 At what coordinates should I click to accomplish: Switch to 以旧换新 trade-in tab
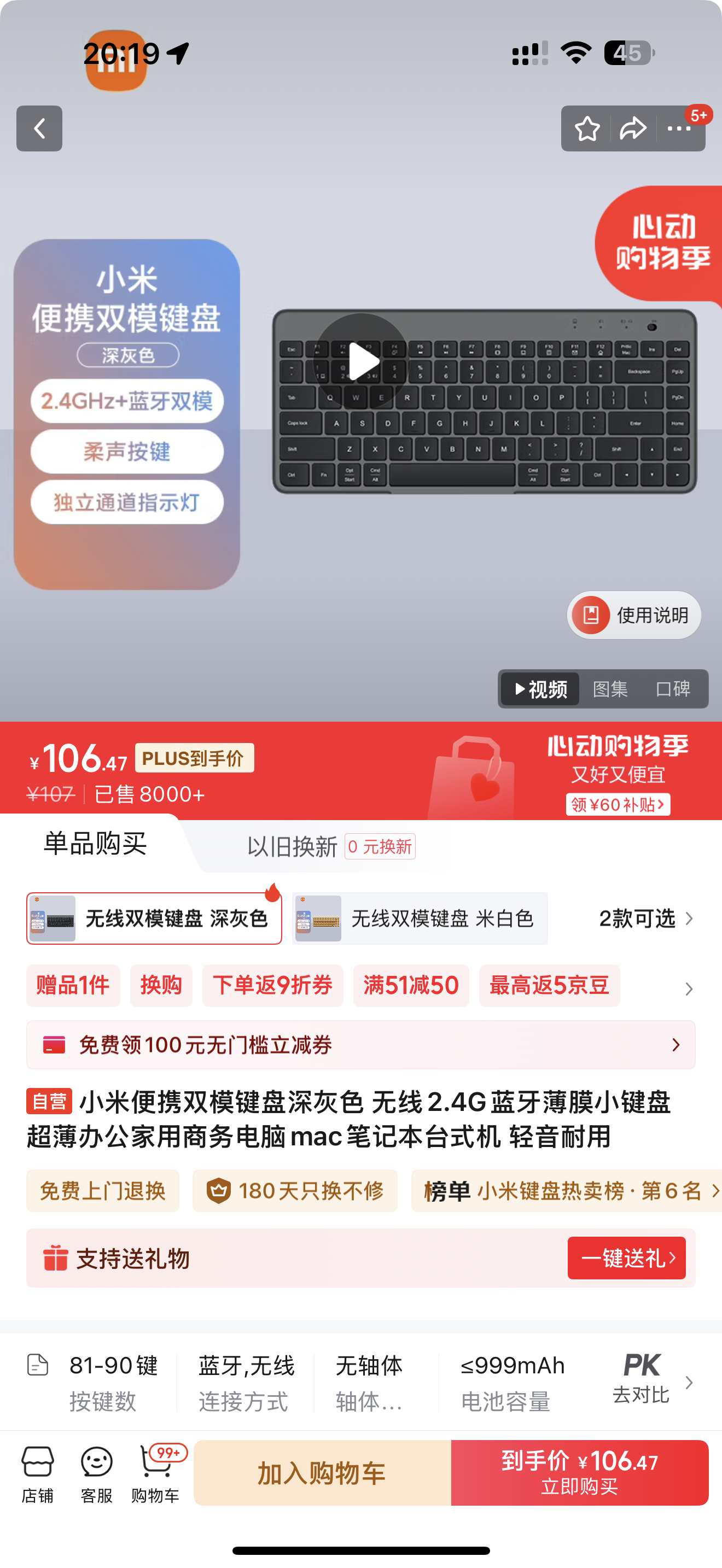330,846
